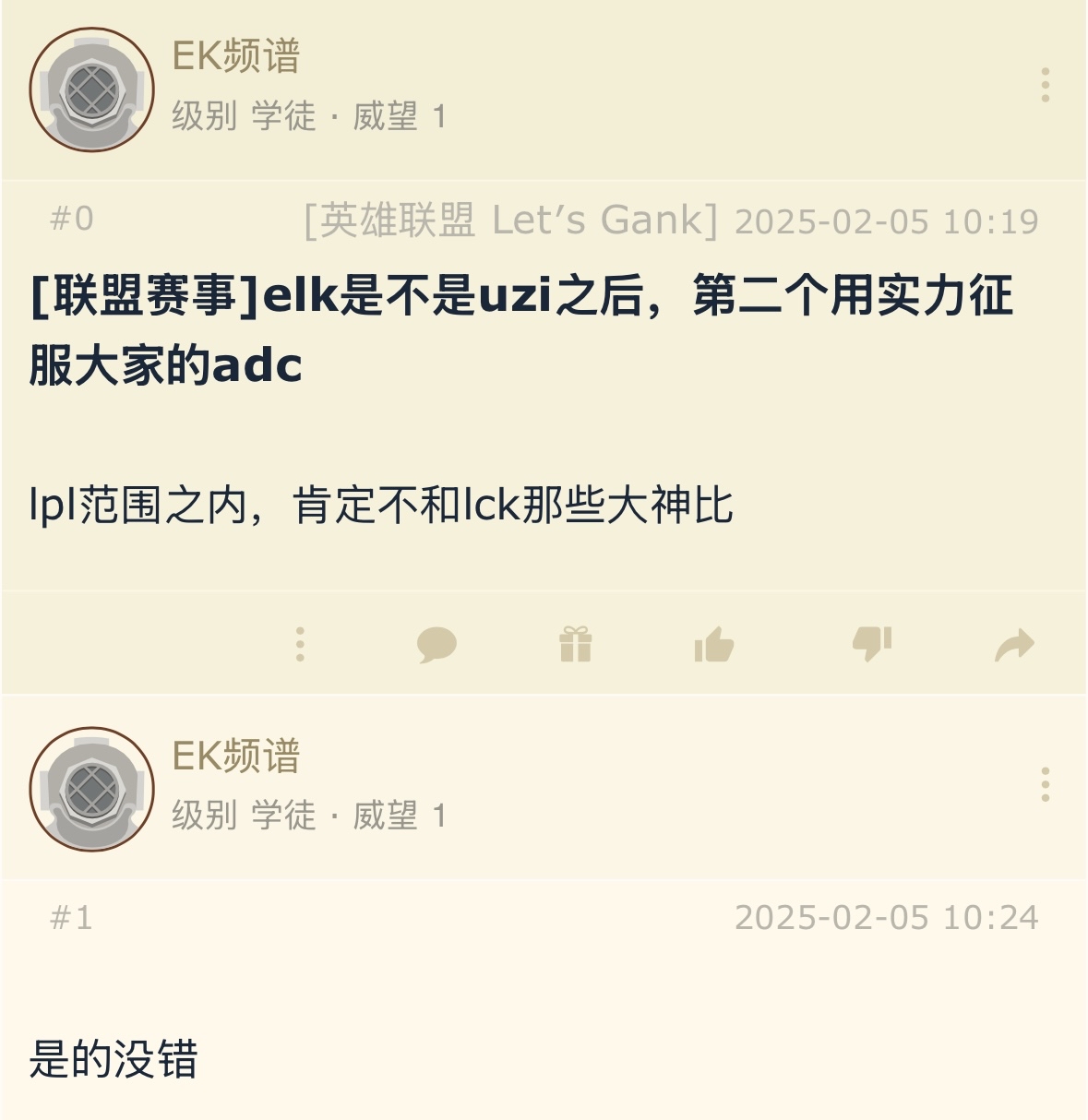Open the comment bubble to reply
1088x1120 pixels.
[438, 646]
